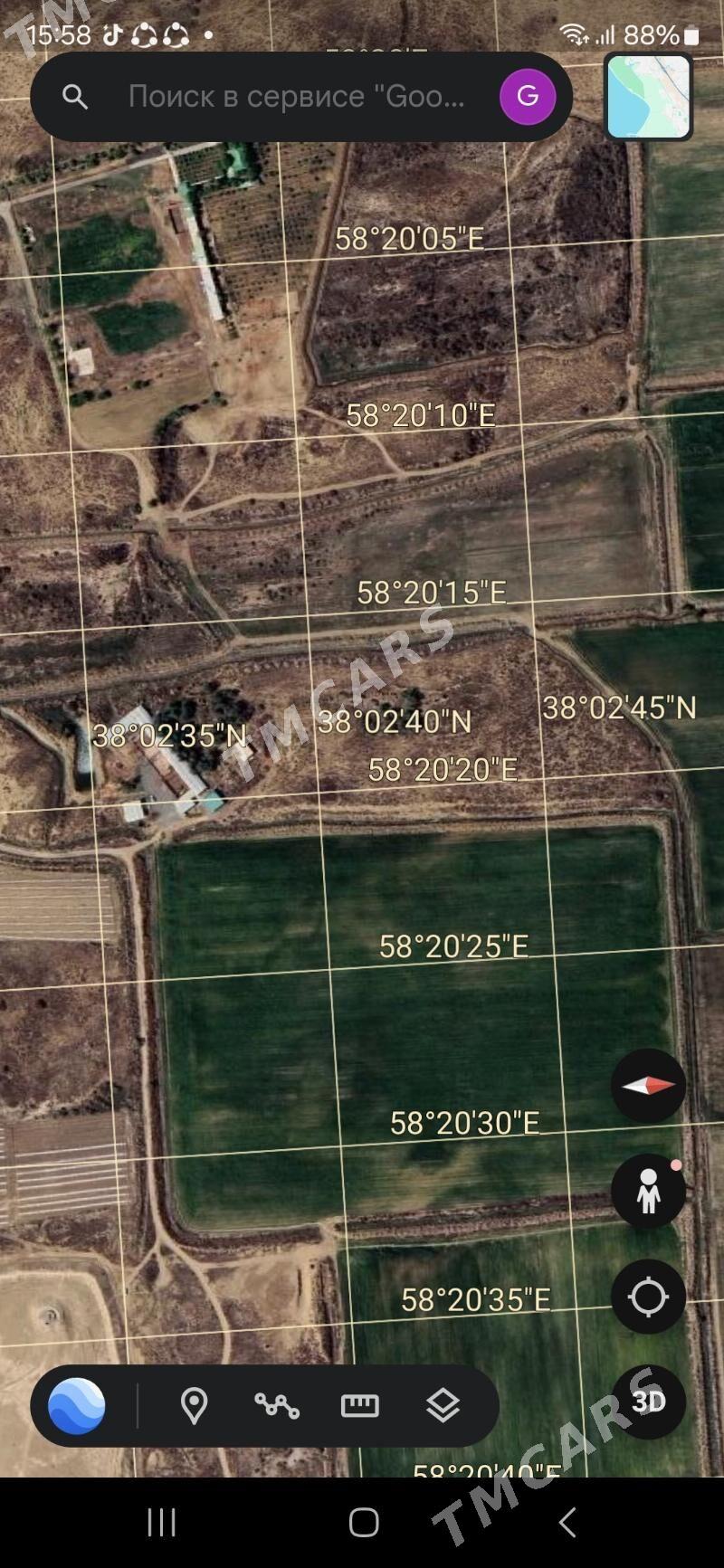Go back with system back button
724x1568 pixels.
click(x=567, y=1523)
